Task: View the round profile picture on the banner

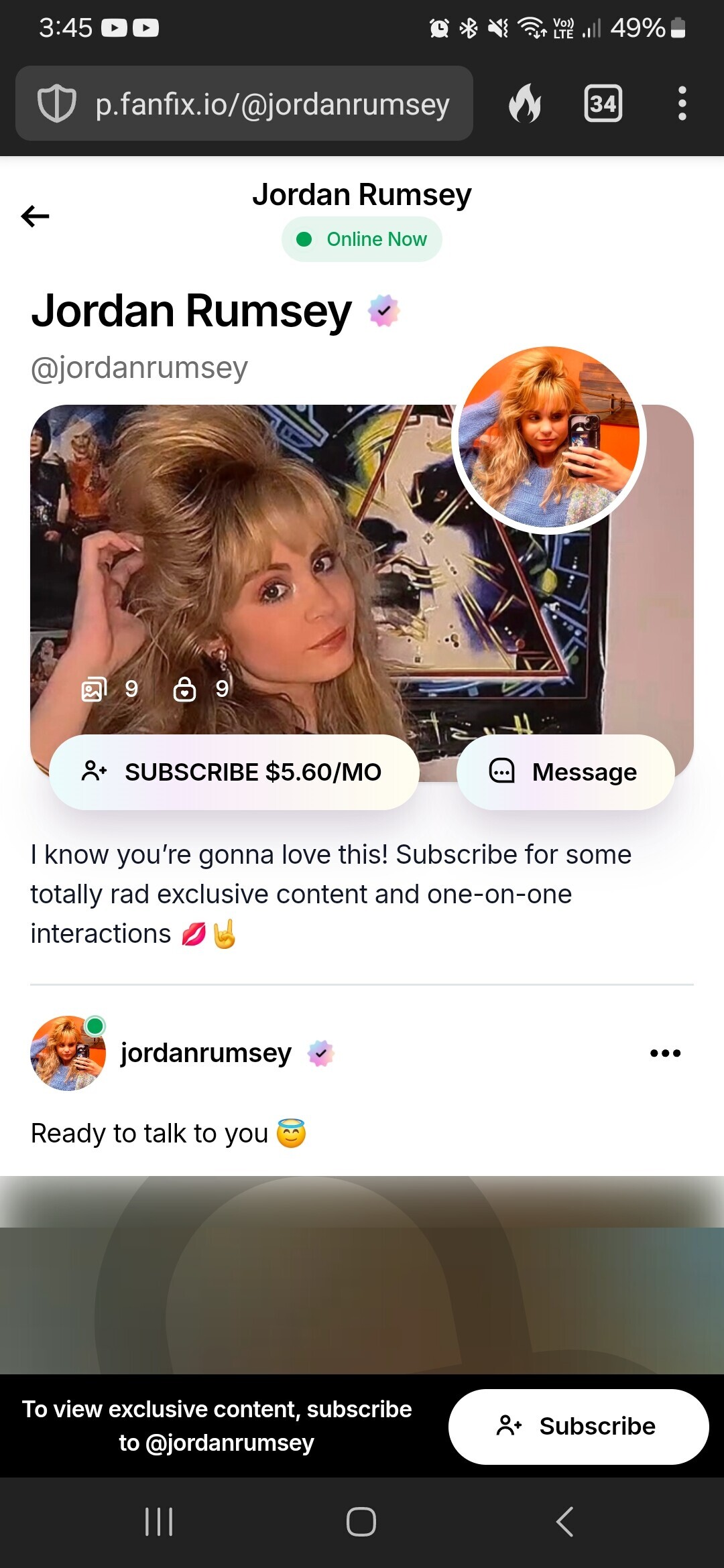Action: pyautogui.click(x=549, y=438)
